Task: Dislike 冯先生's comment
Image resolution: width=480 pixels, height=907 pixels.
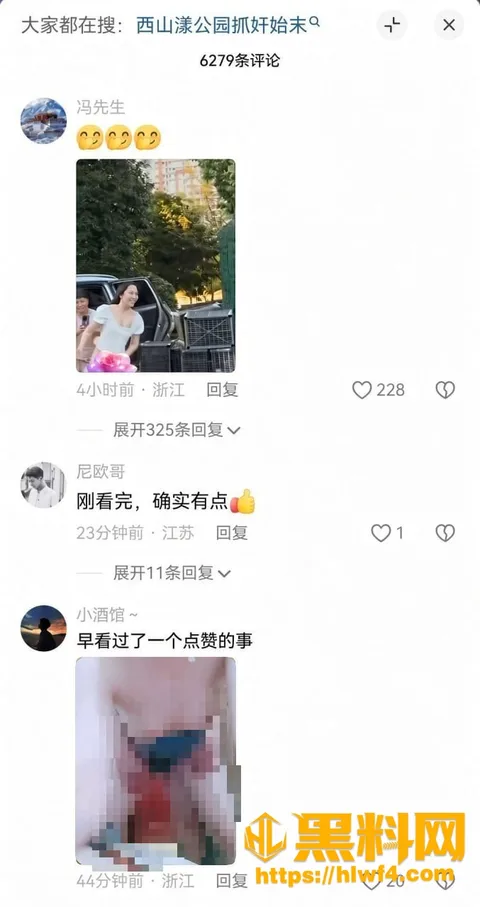Action: point(445,390)
